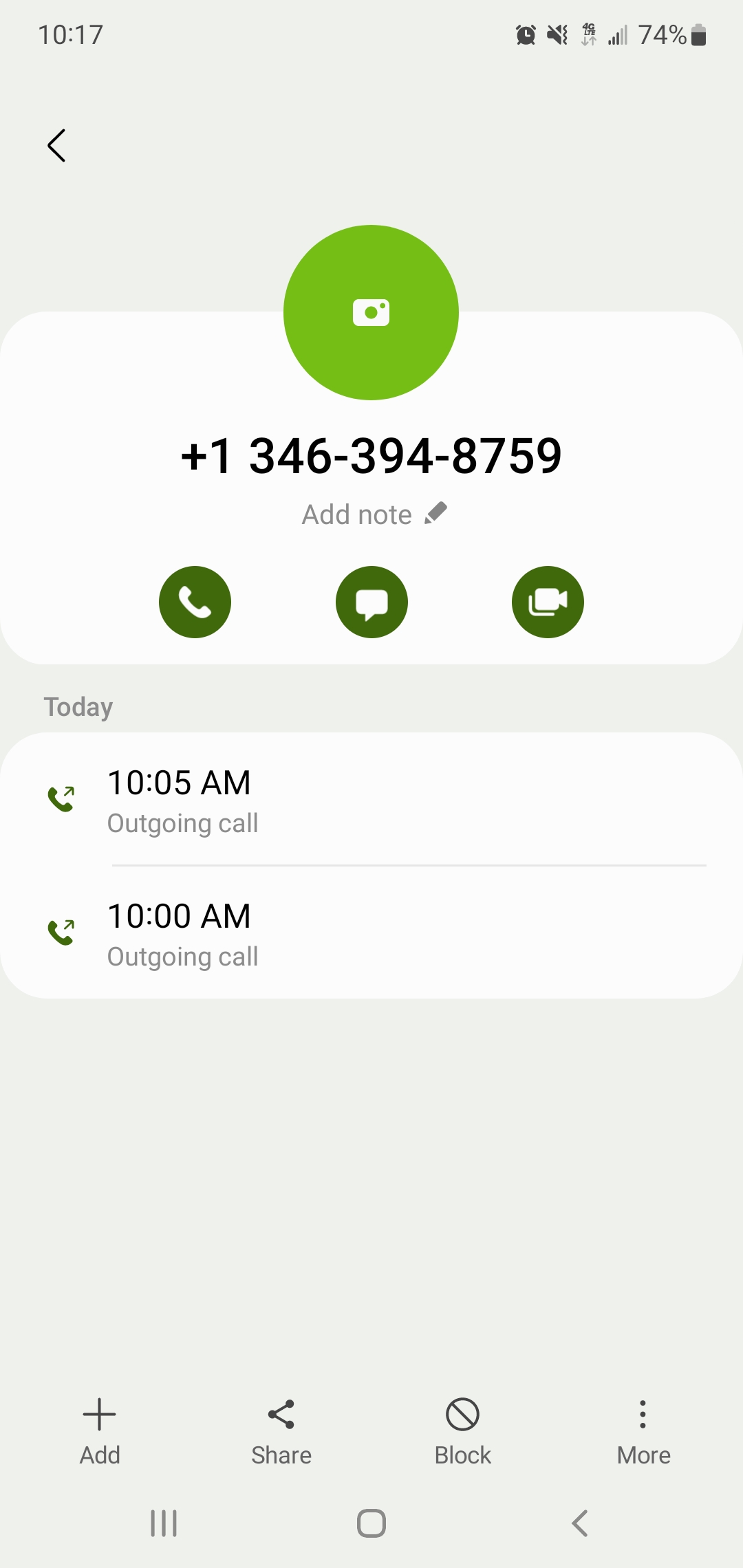Open recent apps from navigation bar
The image size is (743, 1568).
(164, 1523)
